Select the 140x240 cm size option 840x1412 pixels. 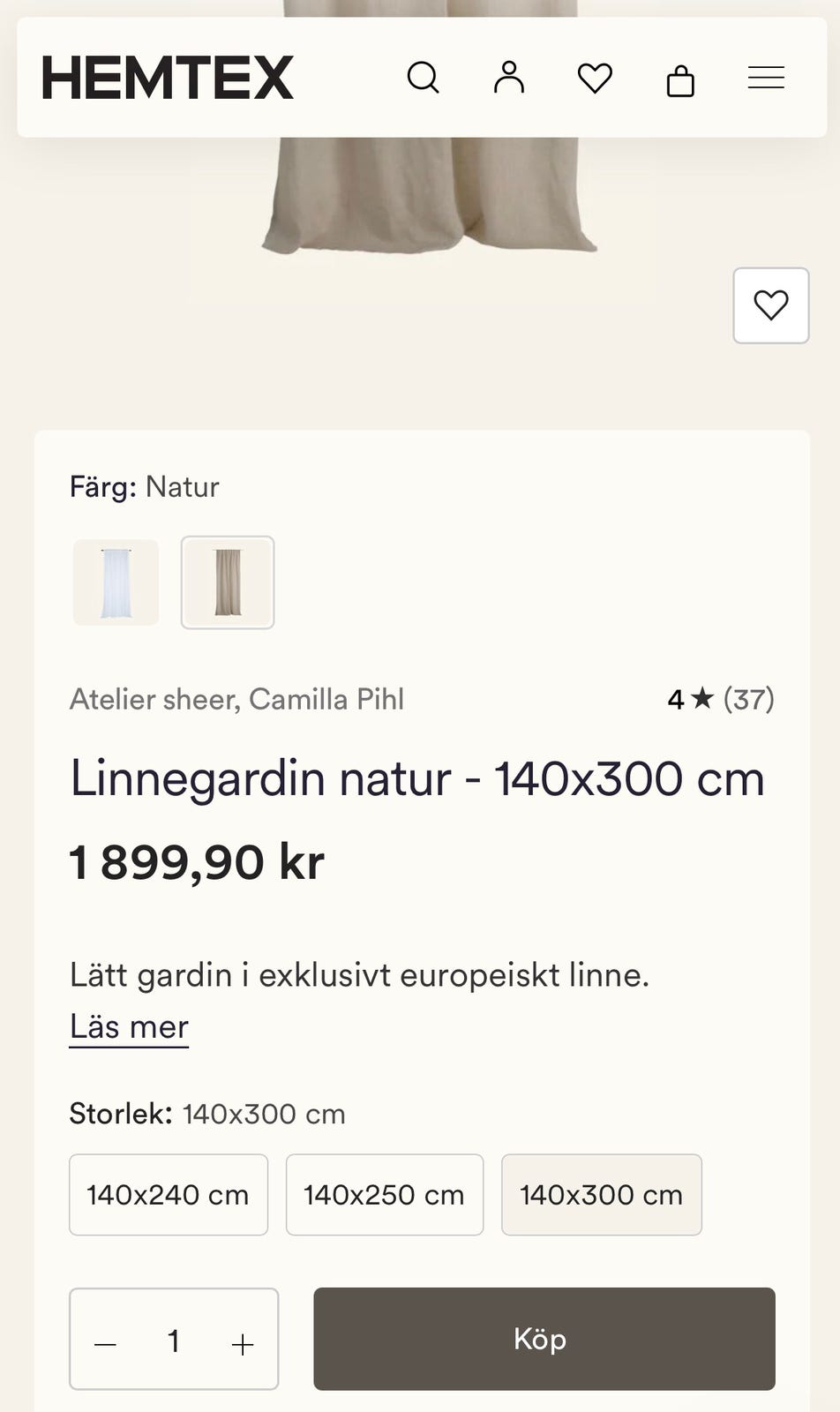(168, 1194)
